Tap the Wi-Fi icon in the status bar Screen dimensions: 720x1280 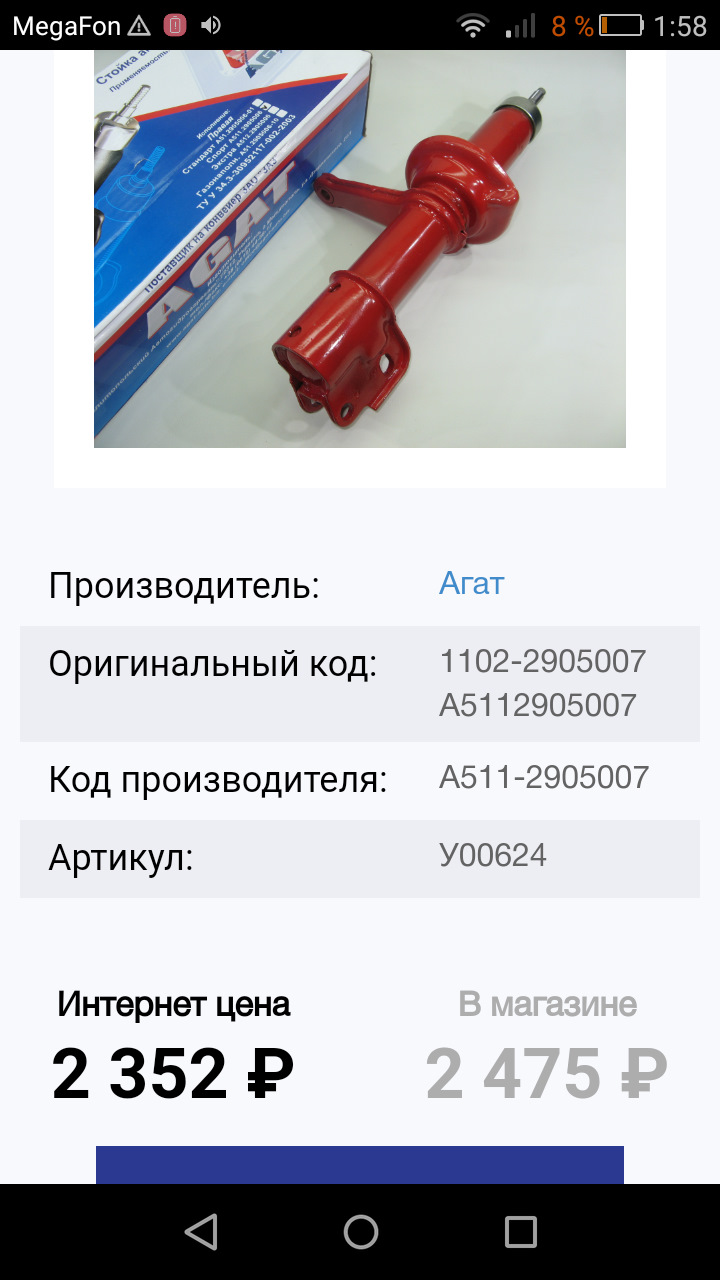(x=472, y=23)
